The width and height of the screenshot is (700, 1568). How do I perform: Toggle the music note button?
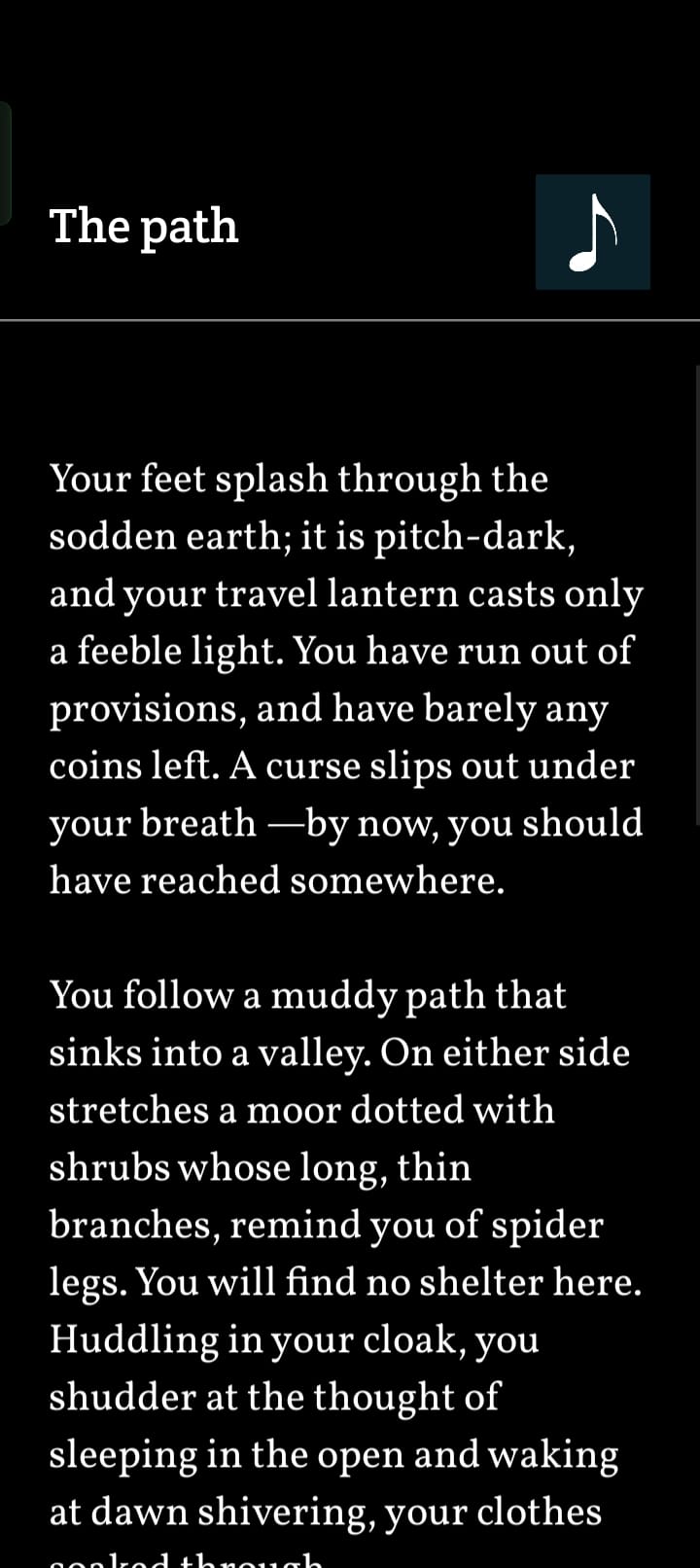592,232
